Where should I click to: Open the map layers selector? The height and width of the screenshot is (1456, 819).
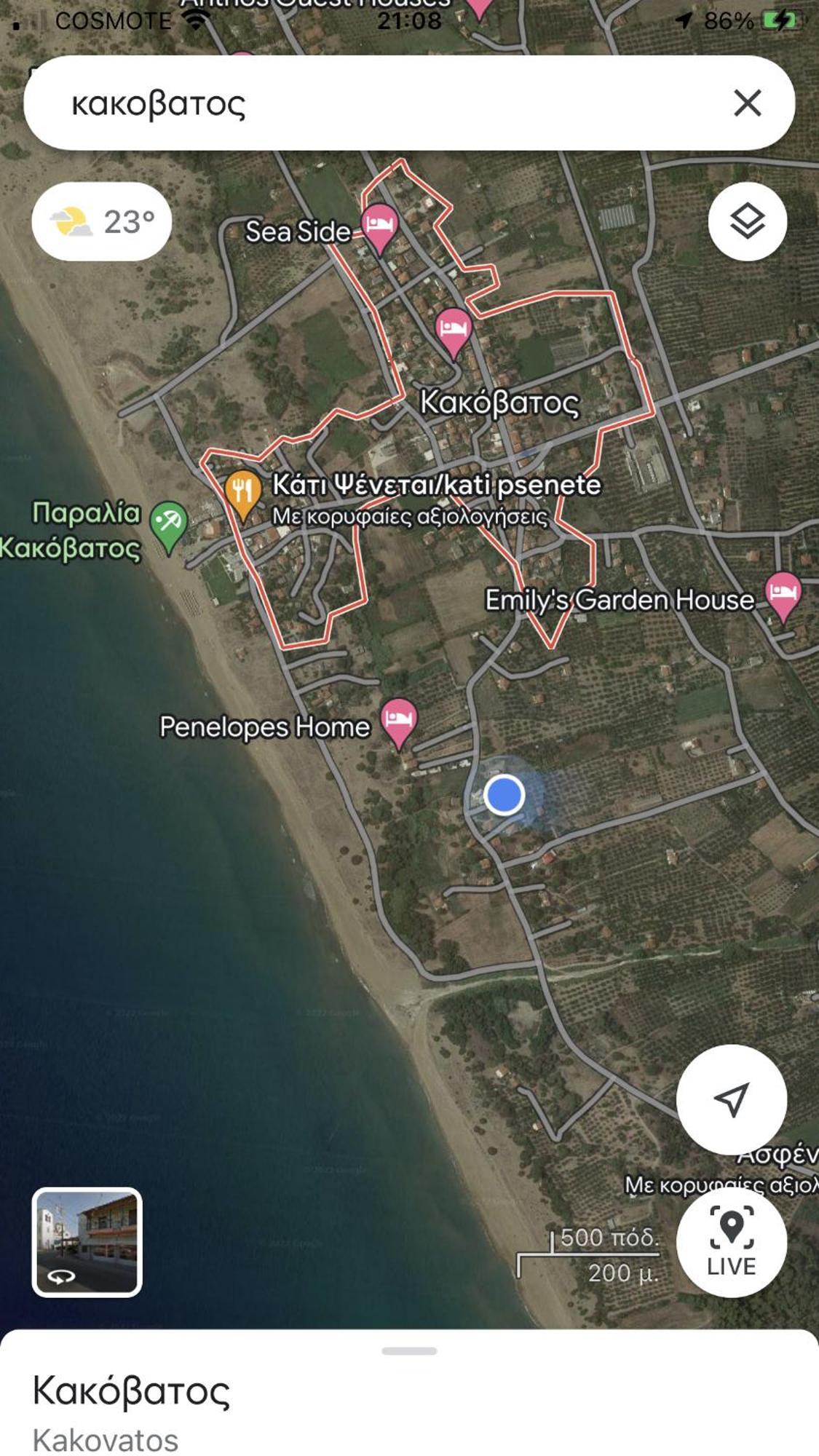point(747,221)
